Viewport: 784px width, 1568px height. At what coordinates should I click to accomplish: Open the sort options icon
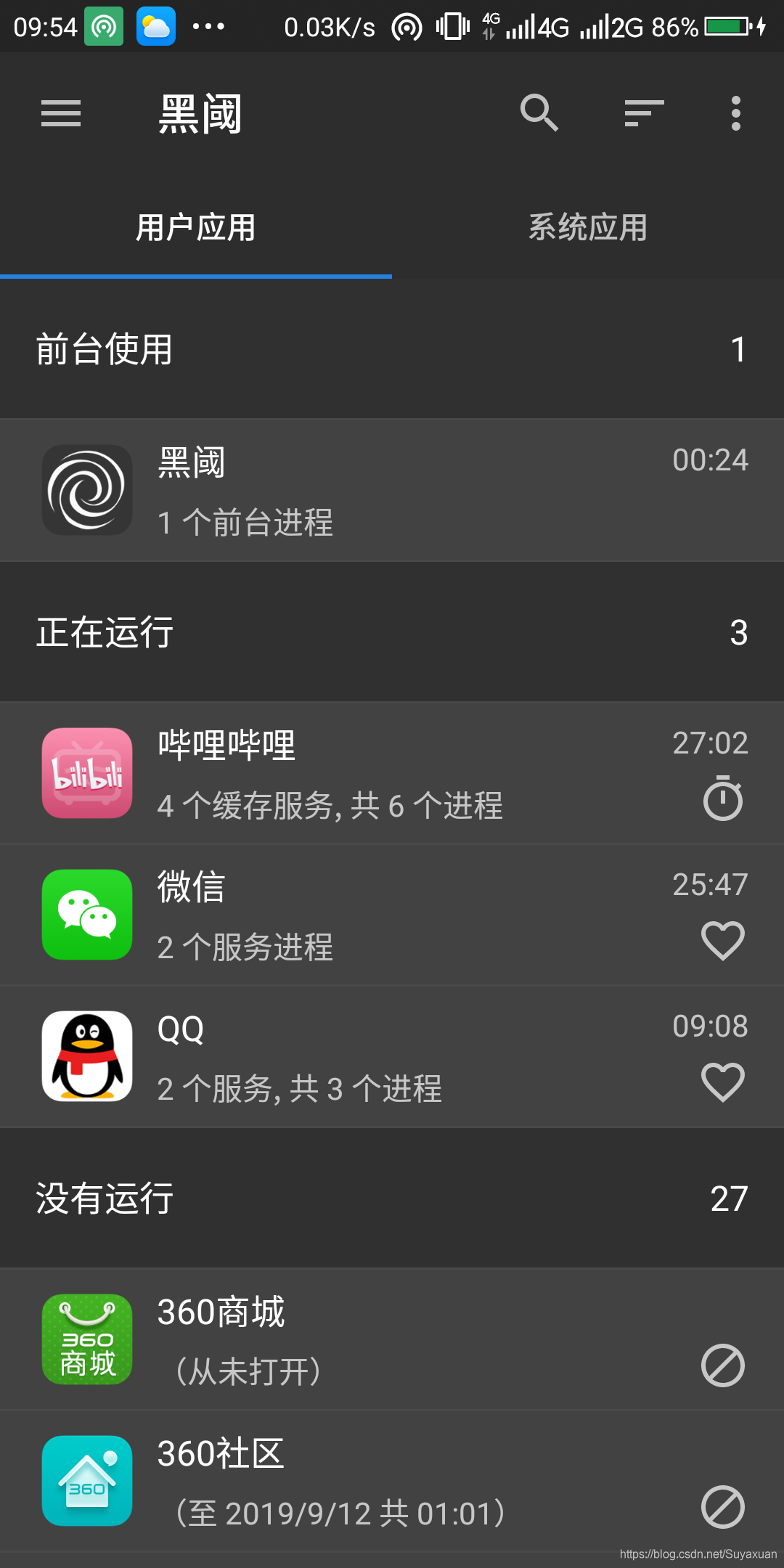642,113
